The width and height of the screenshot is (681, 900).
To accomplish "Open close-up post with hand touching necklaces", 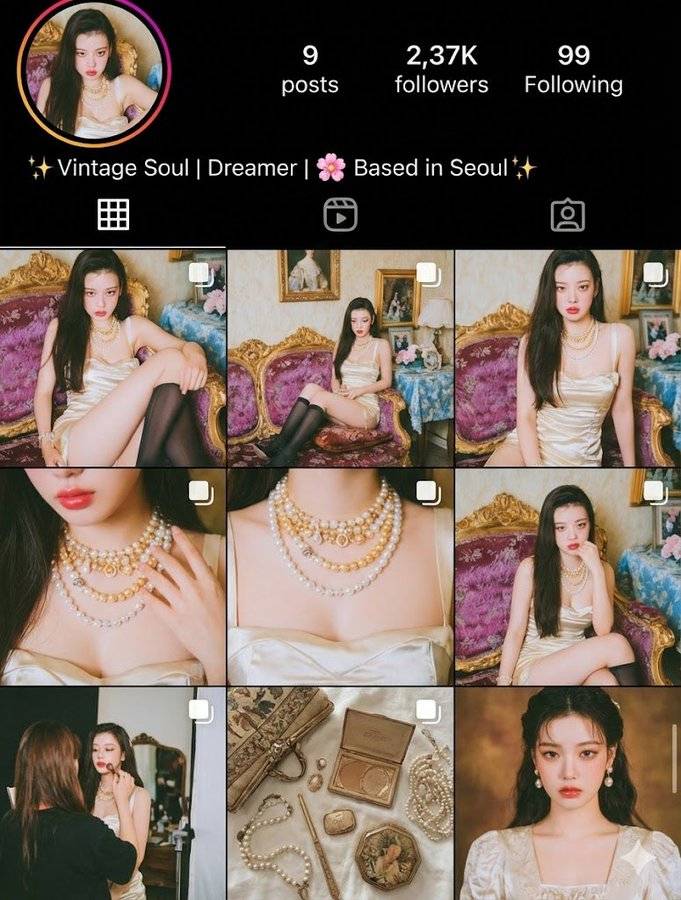I will (112, 577).
